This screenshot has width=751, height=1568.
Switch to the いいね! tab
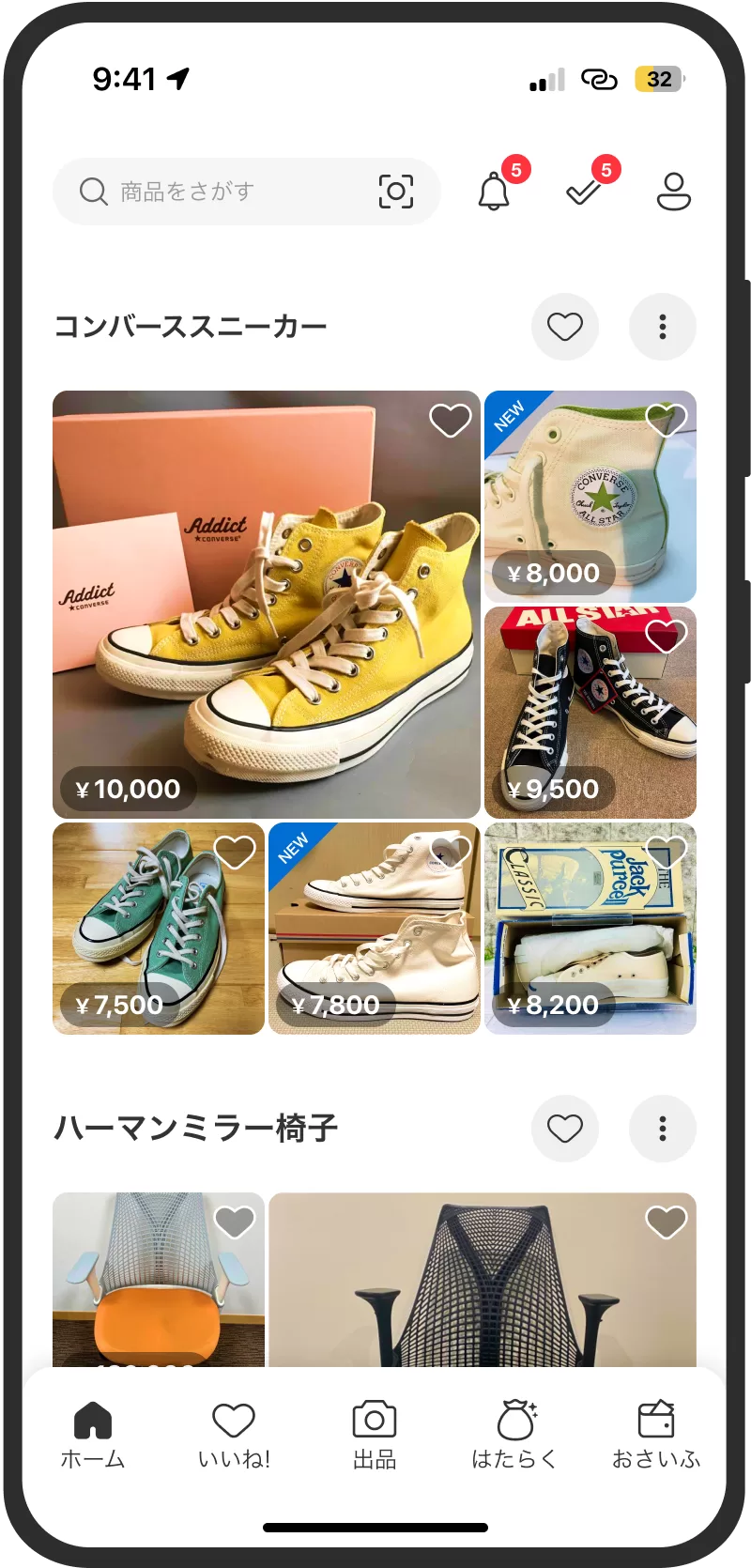click(x=234, y=1435)
